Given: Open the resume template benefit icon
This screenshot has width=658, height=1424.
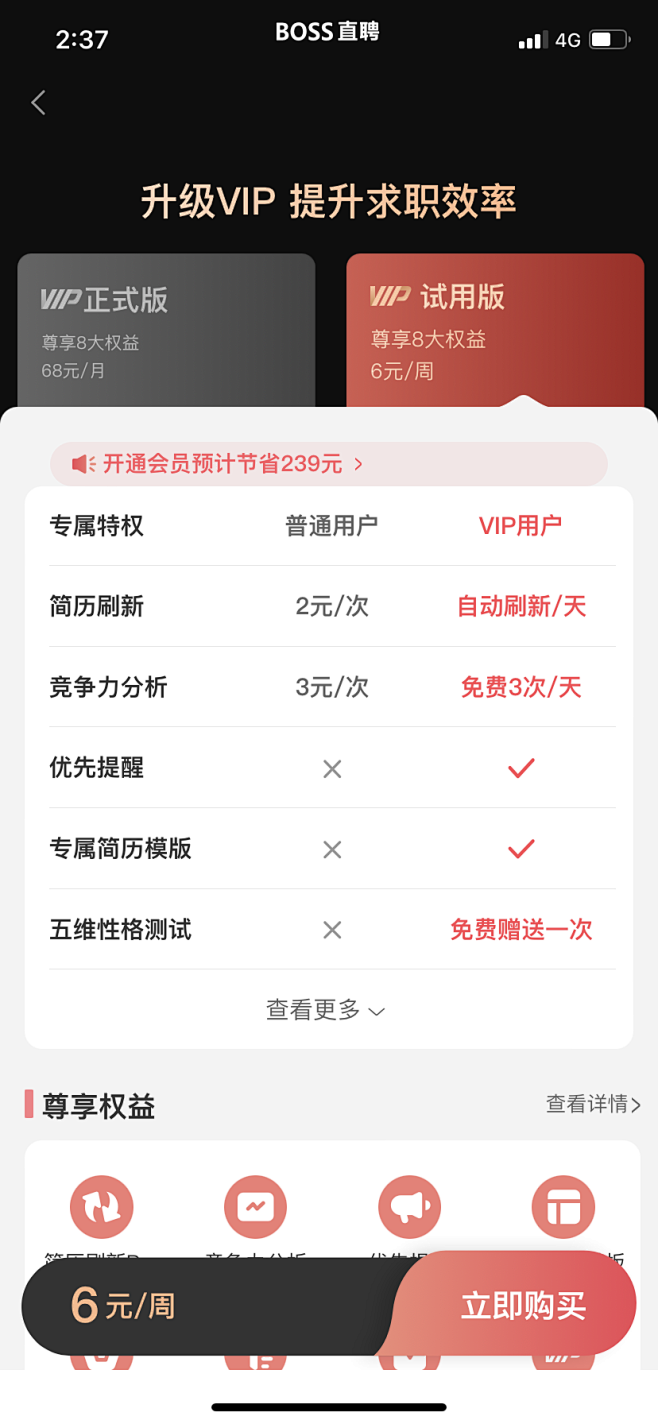Looking at the screenshot, I should 563,1208.
